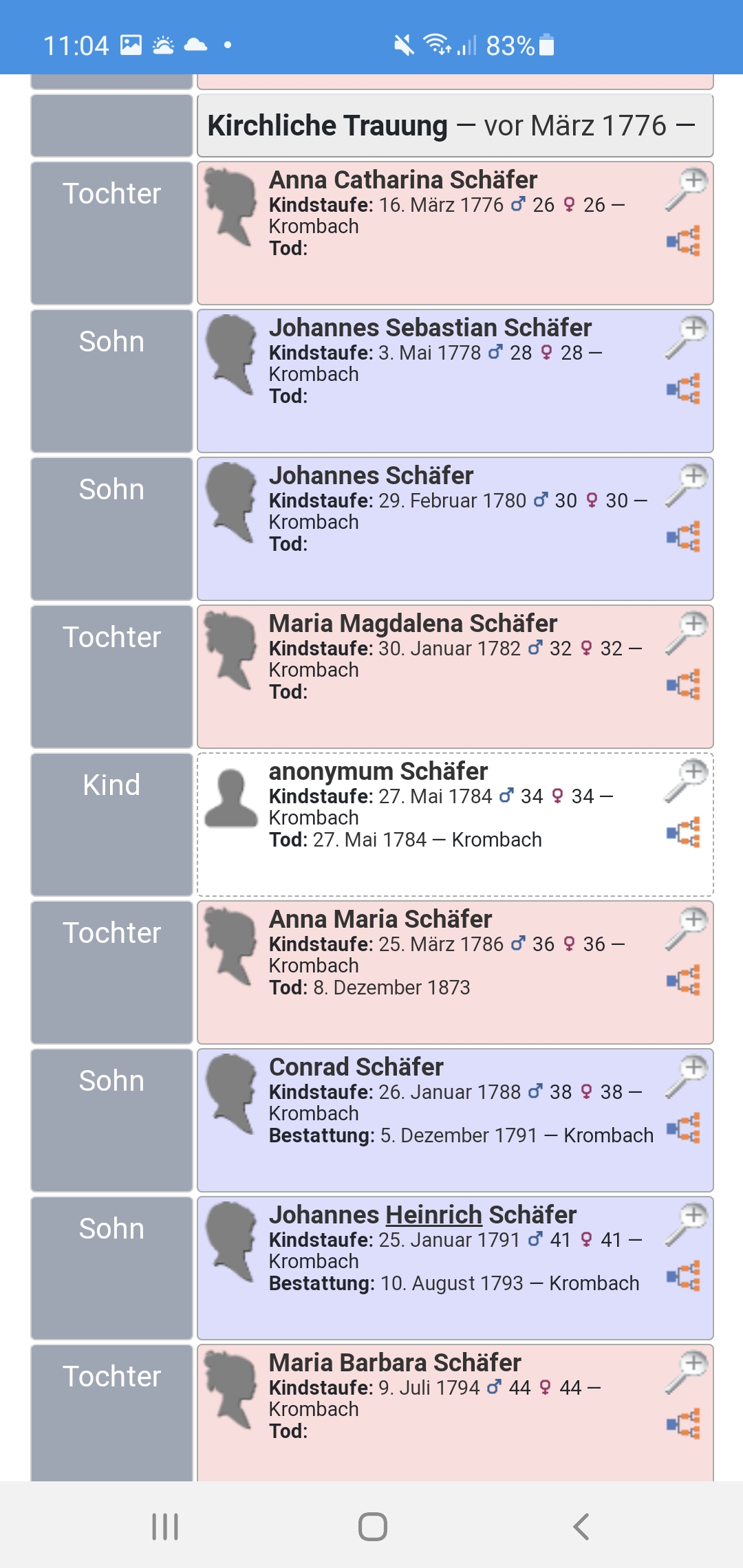Open Conrad Schäfer's profile
Screen dimensions: 743x1568
click(356, 1067)
